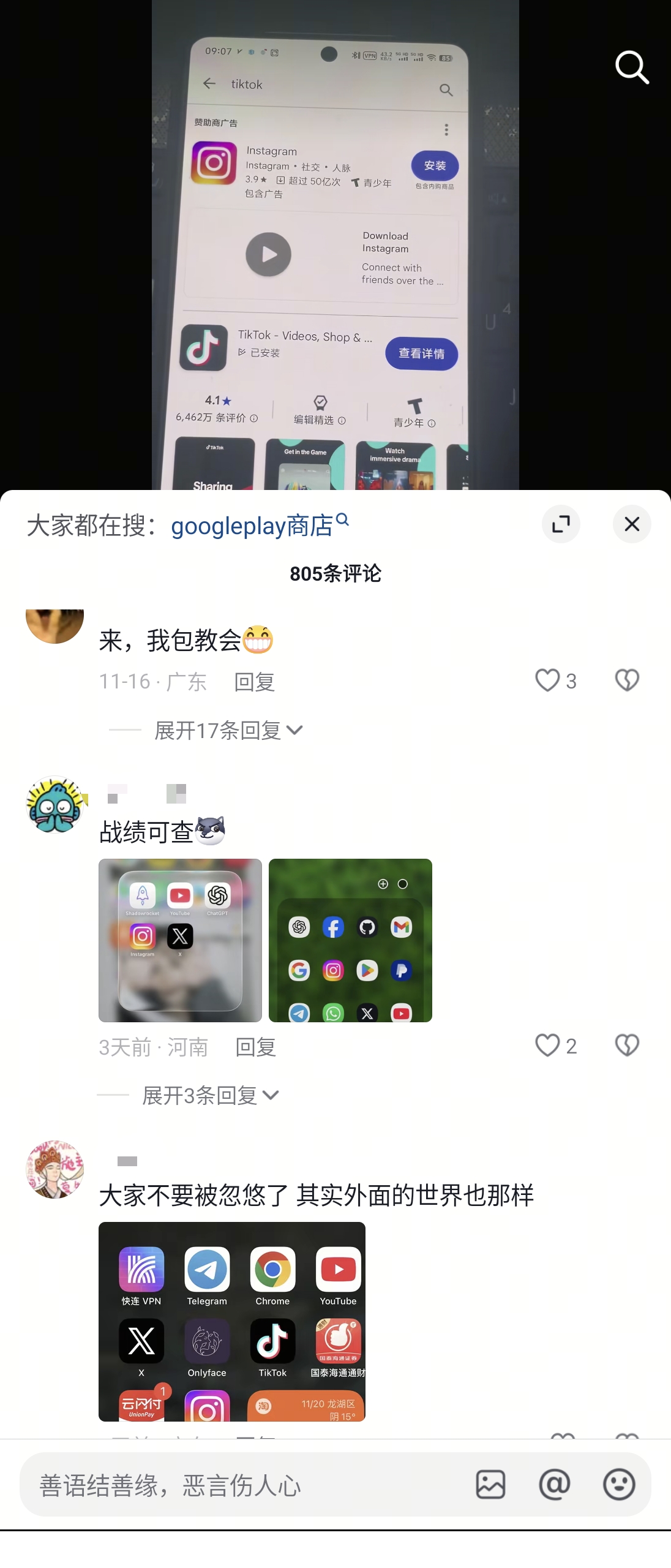Mention someone with the @ icon
This screenshot has width=671, height=1568.
click(555, 1485)
